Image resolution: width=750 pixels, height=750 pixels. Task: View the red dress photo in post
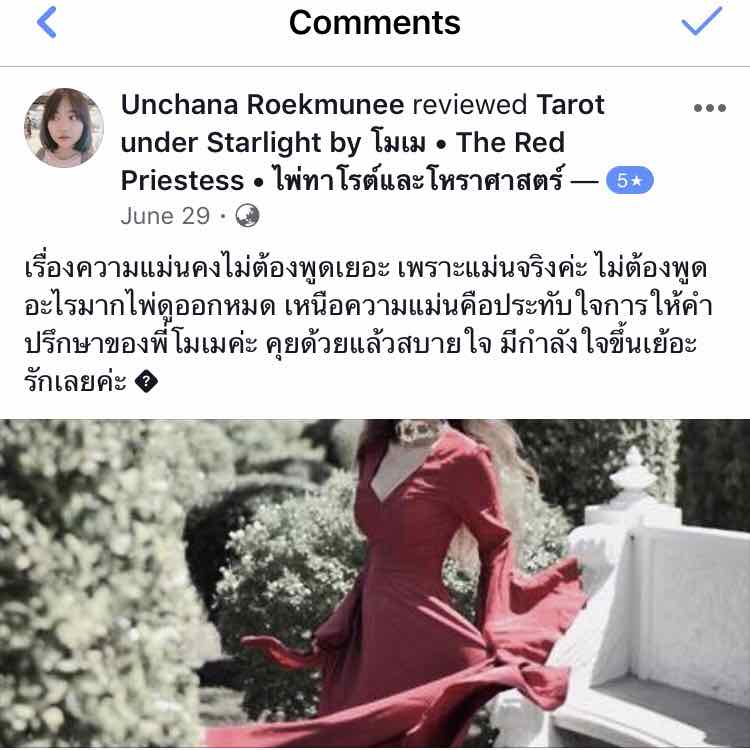(x=375, y=583)
